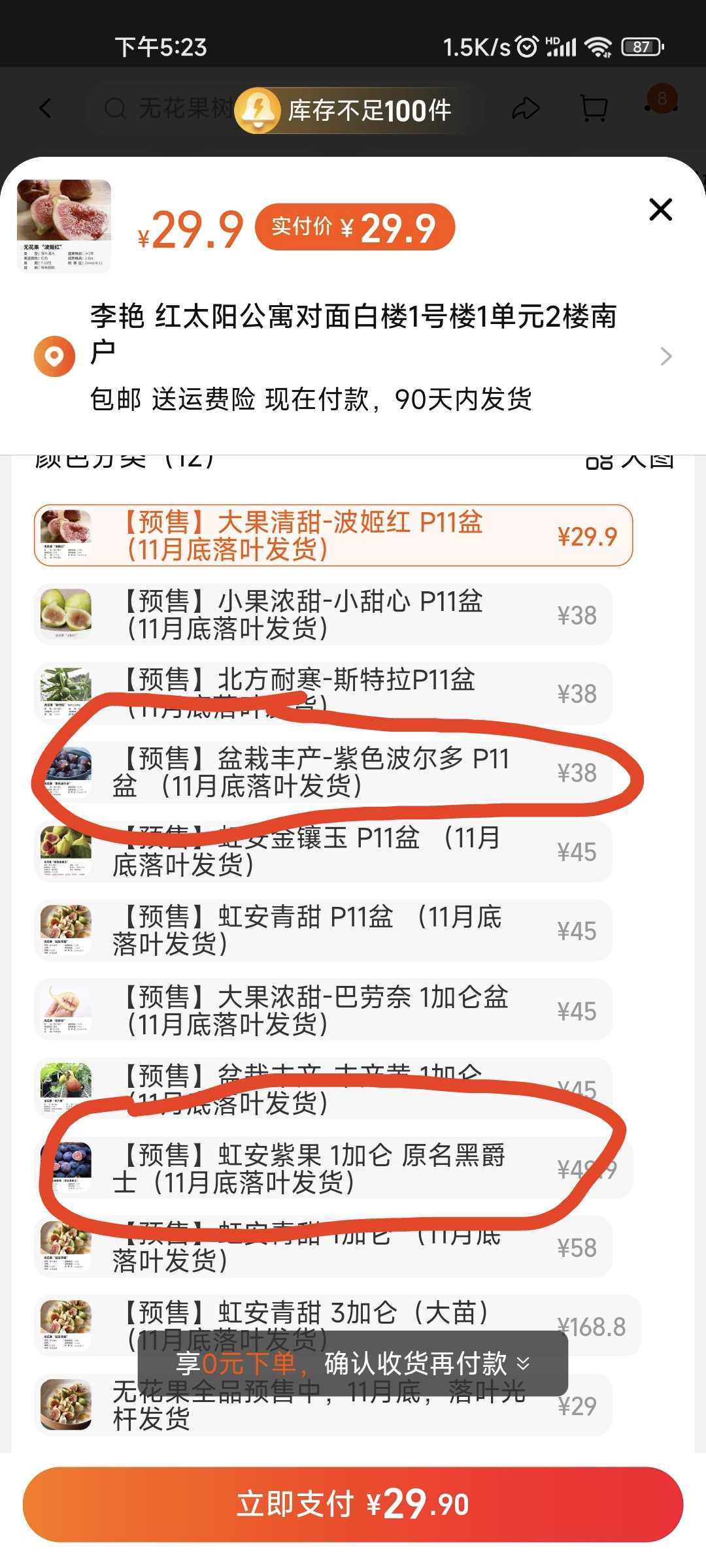Pick the 大果浓甜-巴劳奈 1加仑盆 option
706x1568 pixels.
tap(323, 1010)
